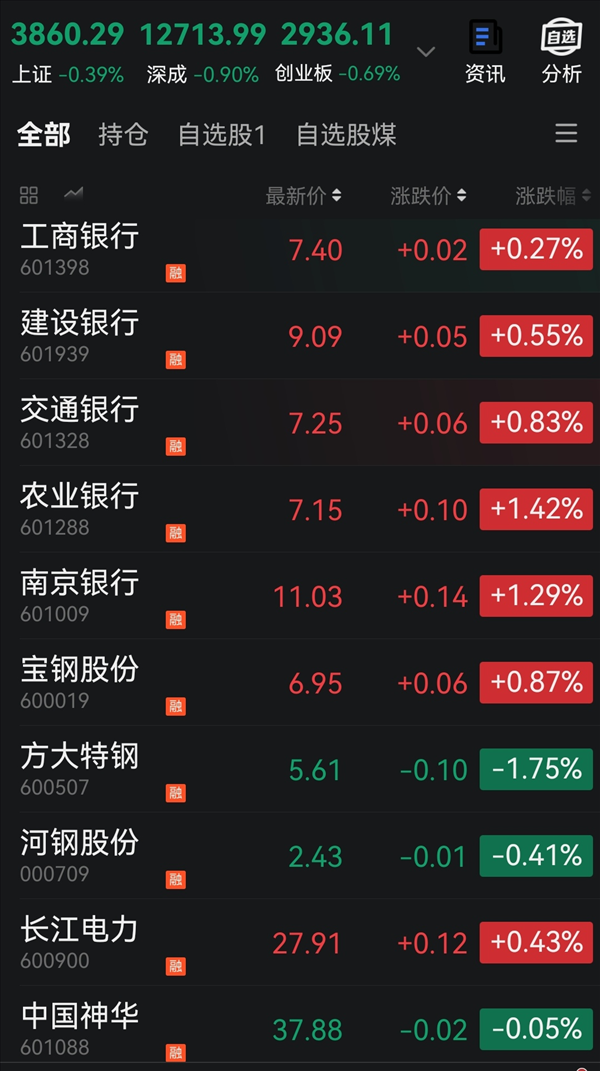Open the hamburger menu beside the tabs

(566, 133)
